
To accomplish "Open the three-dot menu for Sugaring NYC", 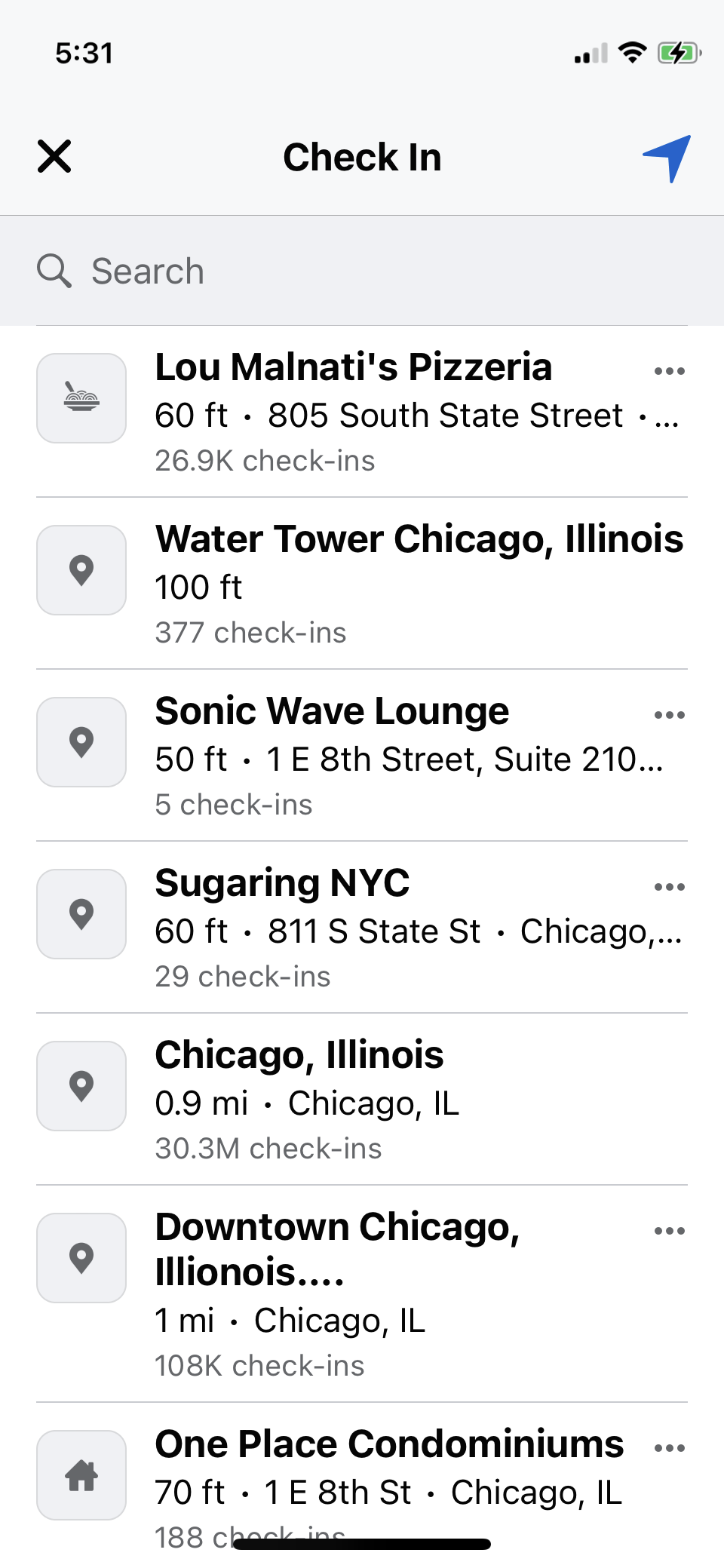I will click(669, 887).
